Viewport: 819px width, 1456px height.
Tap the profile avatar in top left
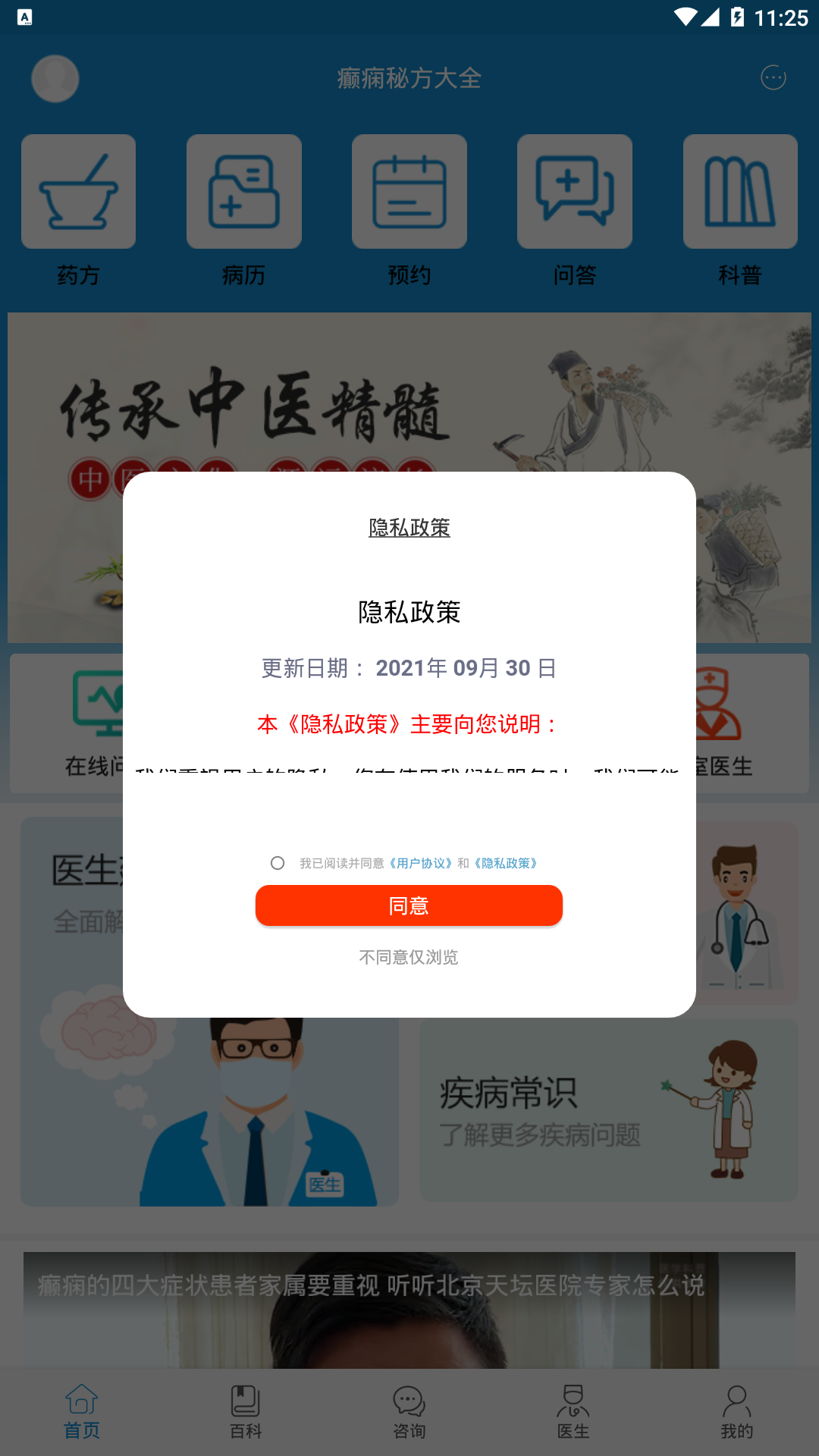[x=54, y=77]
